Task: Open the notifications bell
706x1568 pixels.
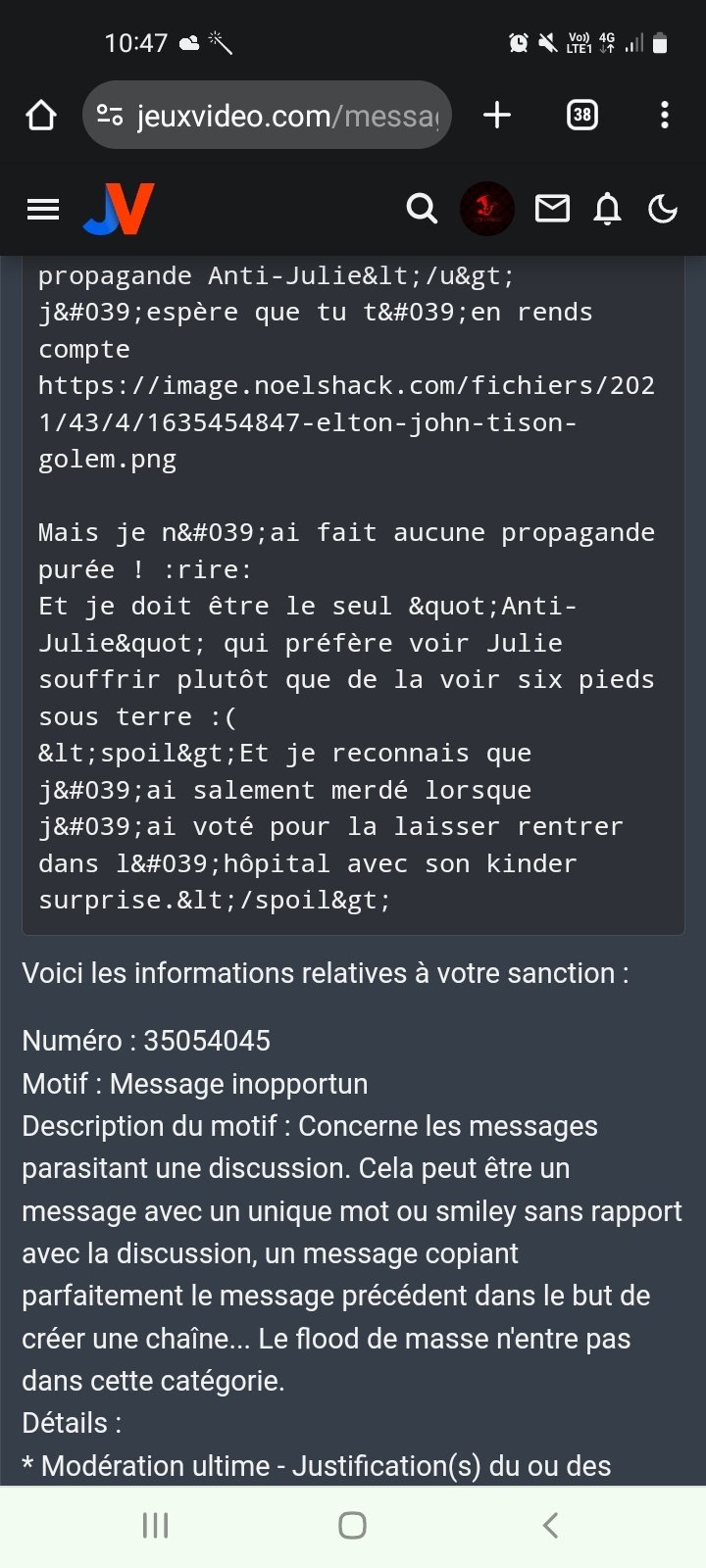Action: point(608,209)
